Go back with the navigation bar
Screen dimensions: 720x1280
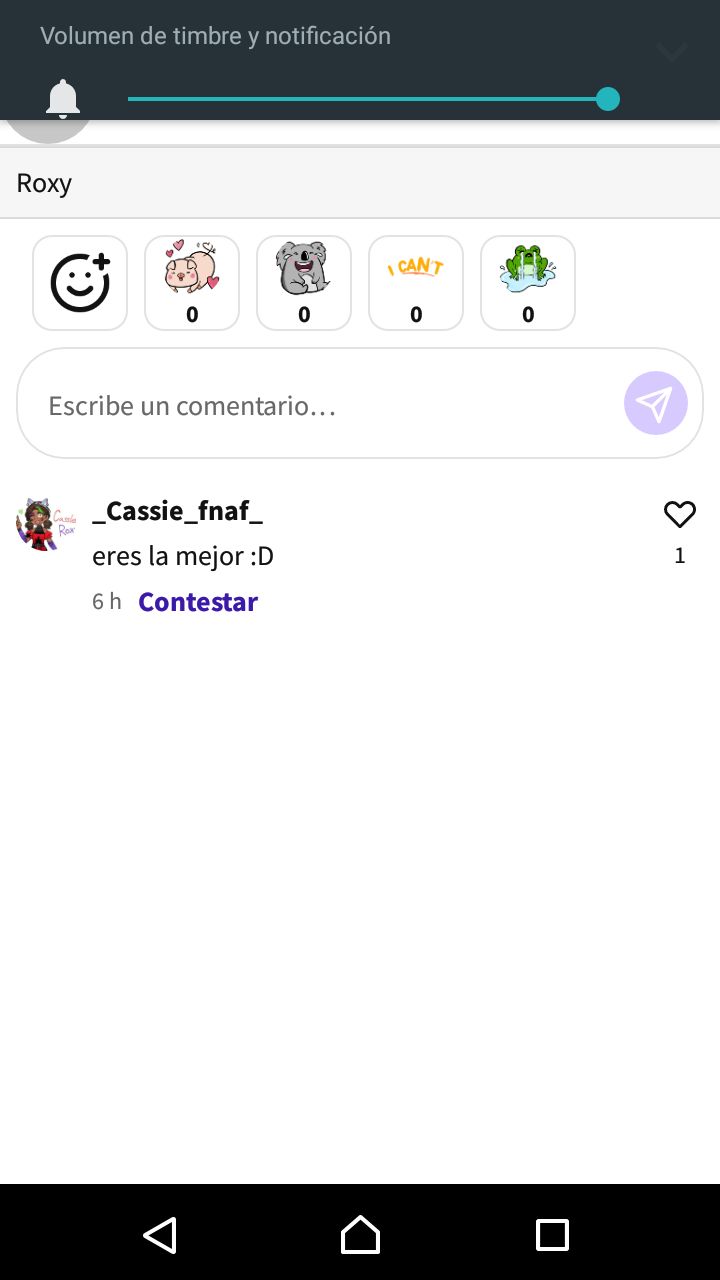(x=160, y=1235)
